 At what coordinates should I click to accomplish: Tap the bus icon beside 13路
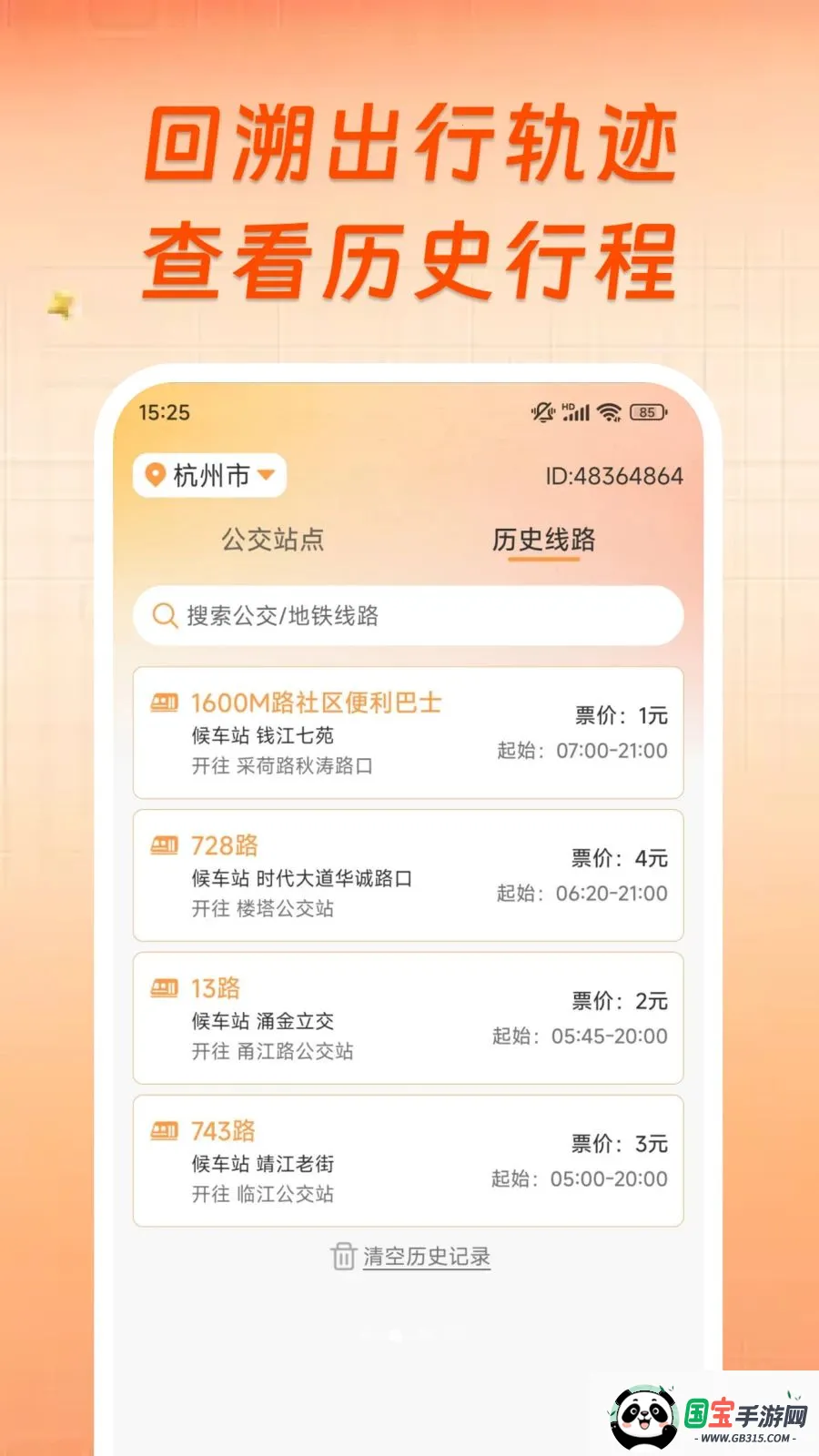click(165, 988)
